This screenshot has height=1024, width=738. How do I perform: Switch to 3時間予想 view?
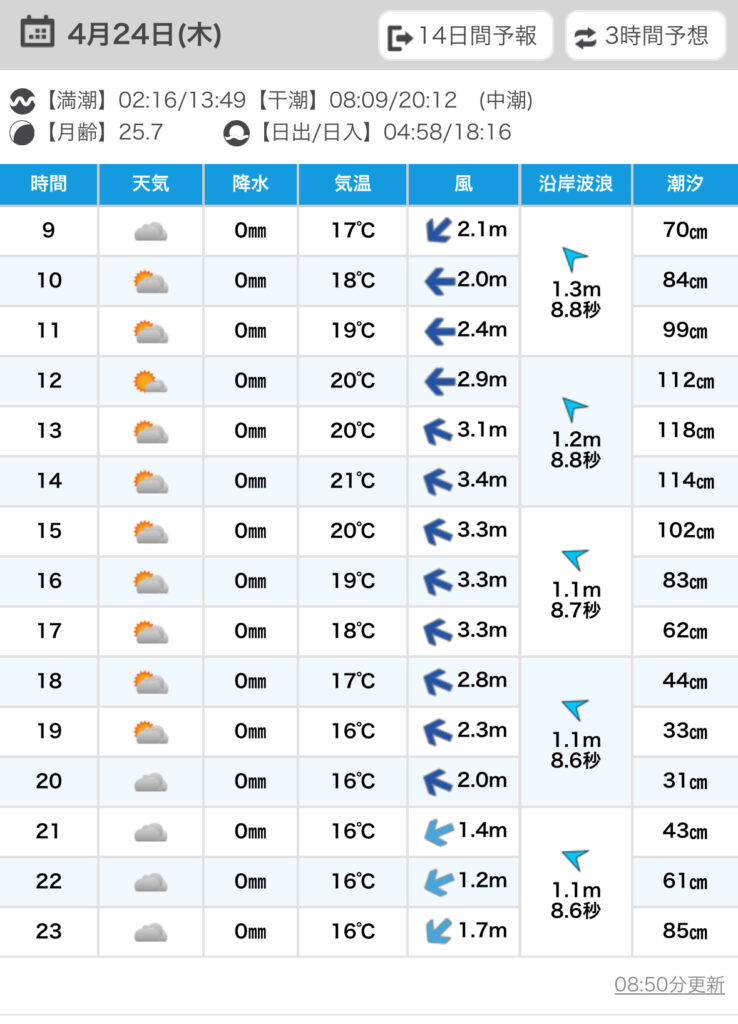pyautogui.click(x=644, y=36)
